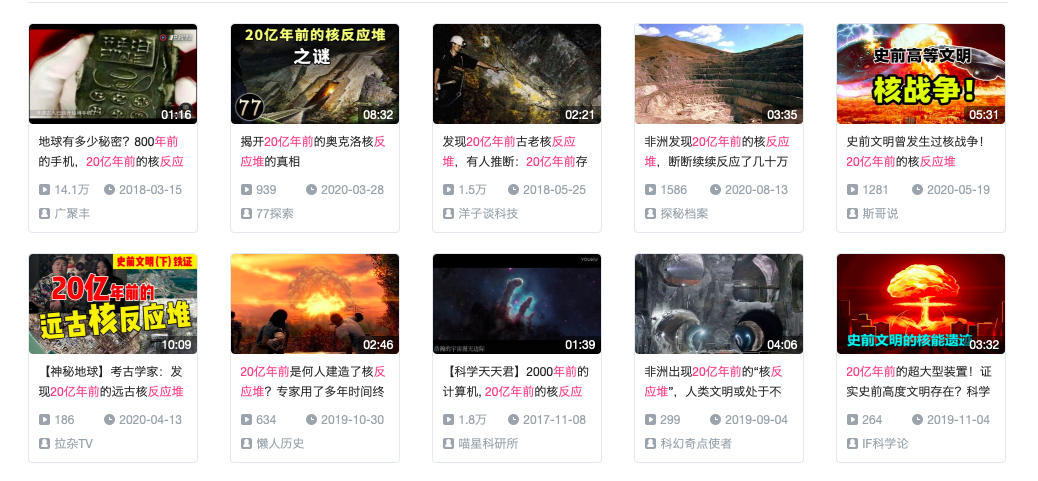This screenshot has width=1038, height=481.
Task: View uploader 喵星科研所's channel
Action: click(x=489, y=443)
